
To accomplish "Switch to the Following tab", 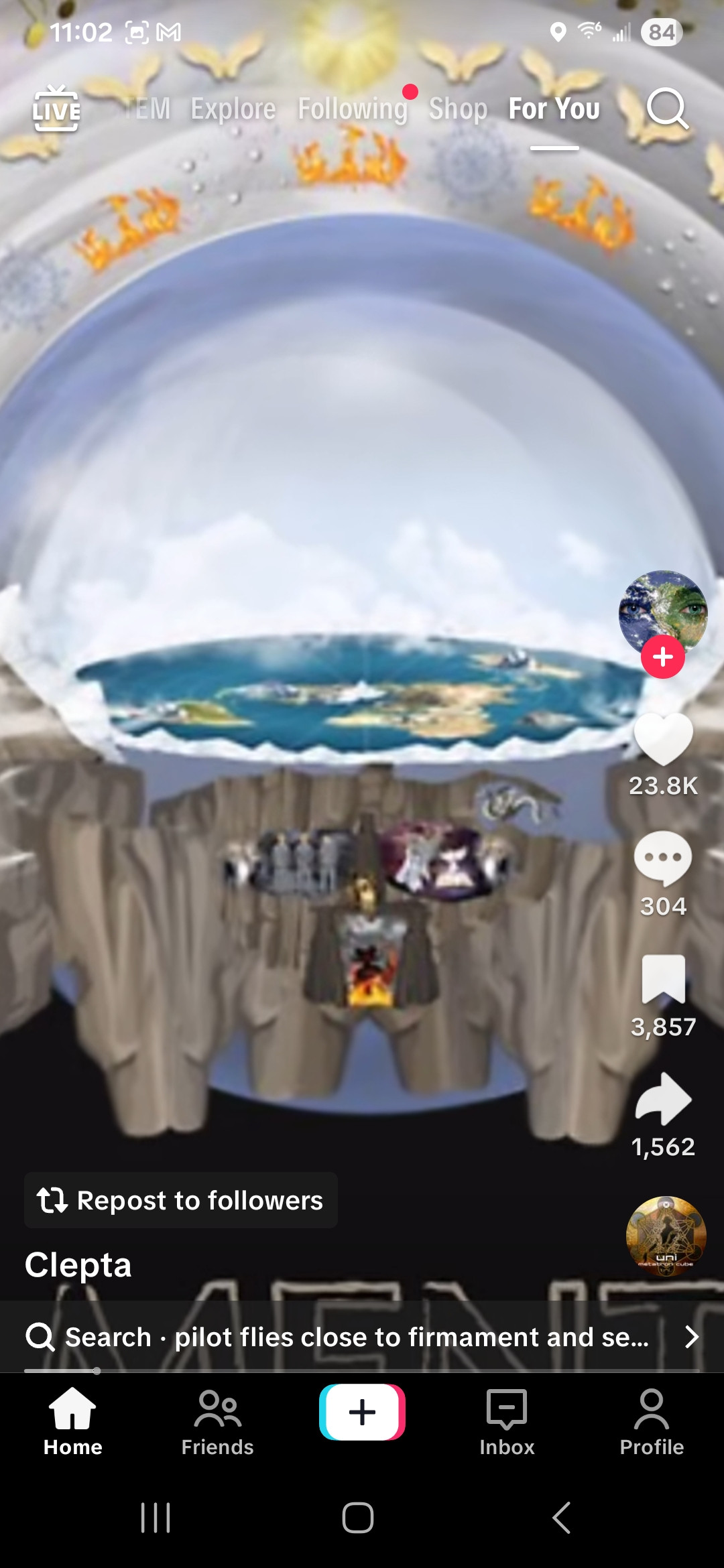I will pos(353,109).
